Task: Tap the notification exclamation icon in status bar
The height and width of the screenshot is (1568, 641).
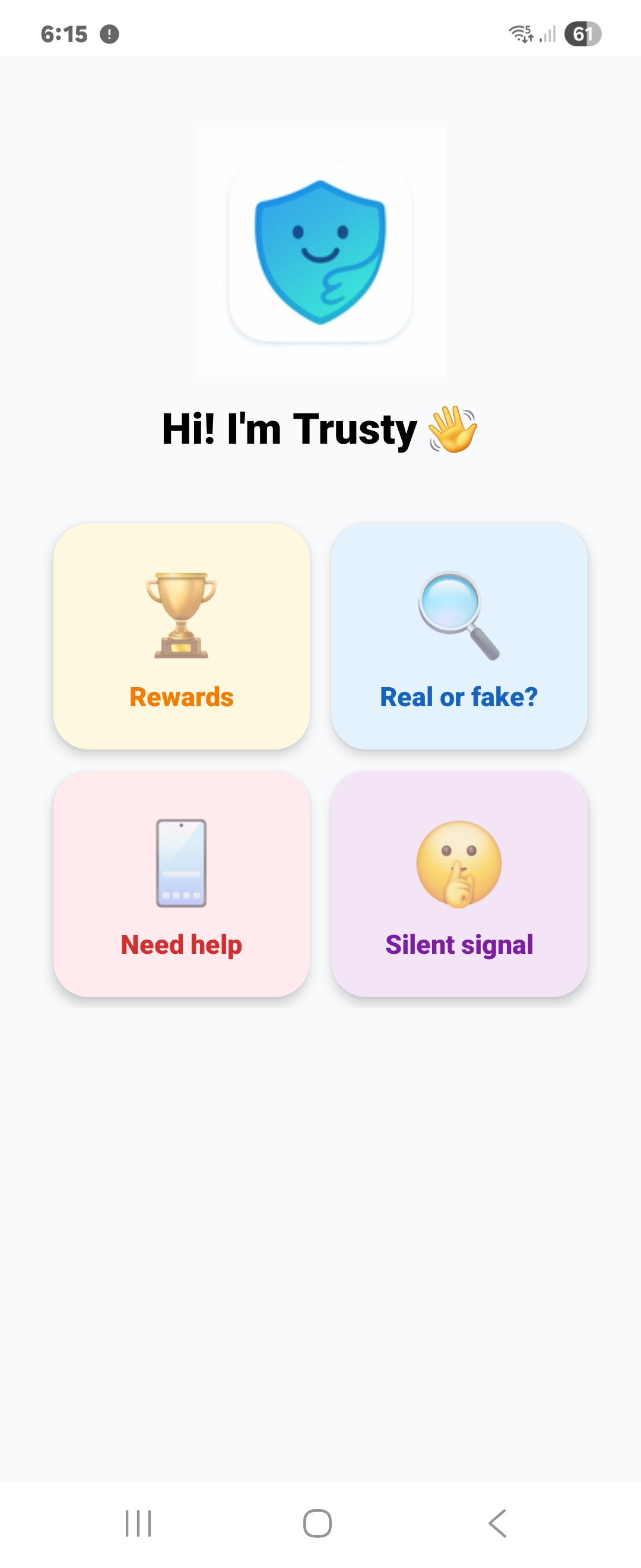Action: point(109,34)
